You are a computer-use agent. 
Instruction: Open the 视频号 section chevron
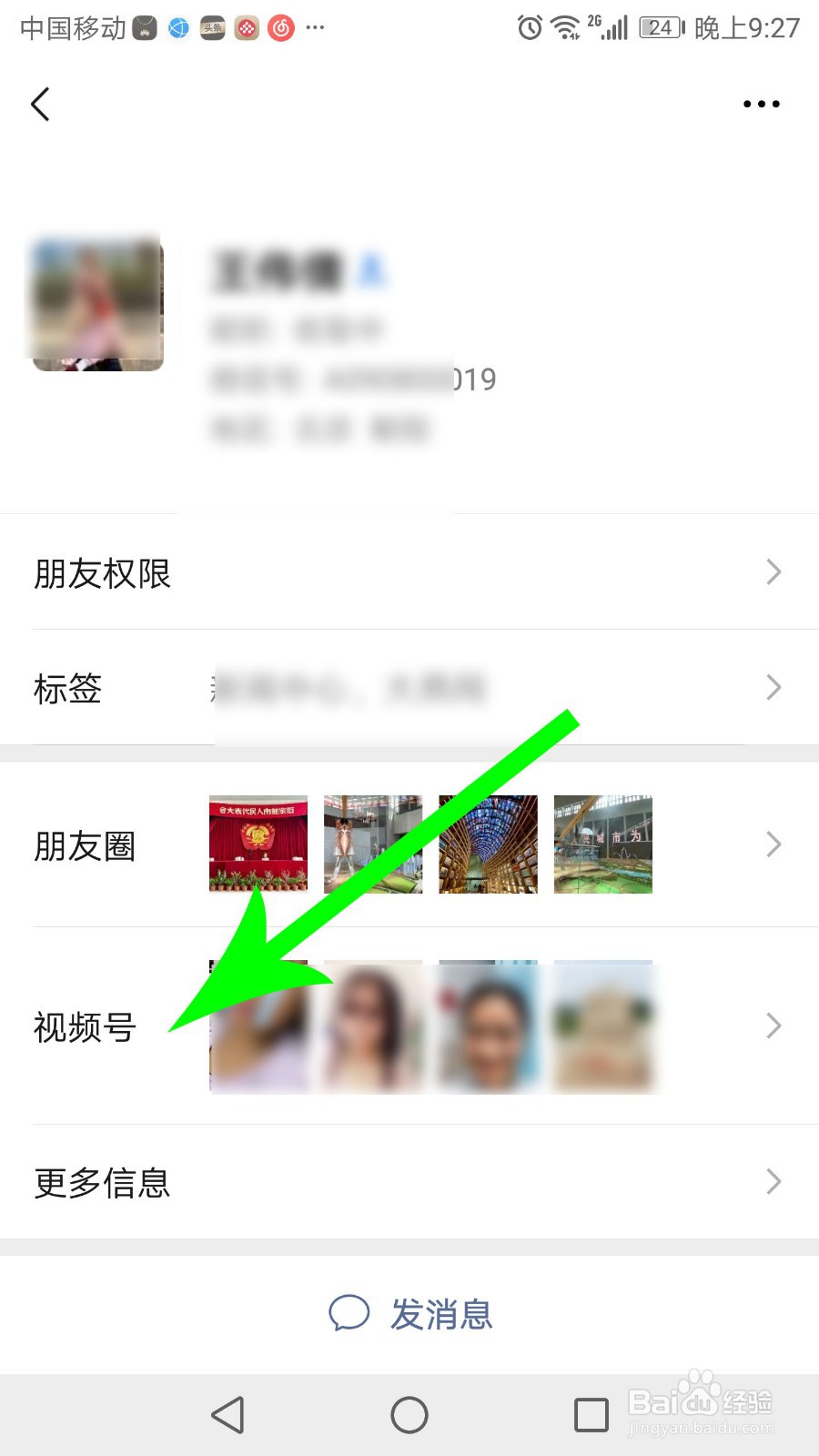pos(774,1026)
